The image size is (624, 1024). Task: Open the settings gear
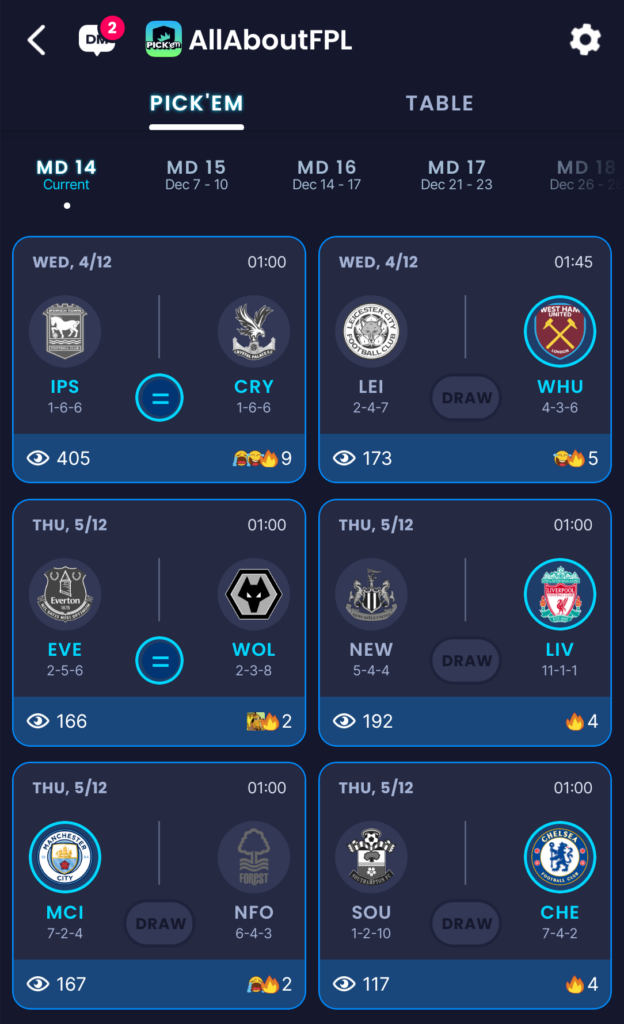click(585, 40)
